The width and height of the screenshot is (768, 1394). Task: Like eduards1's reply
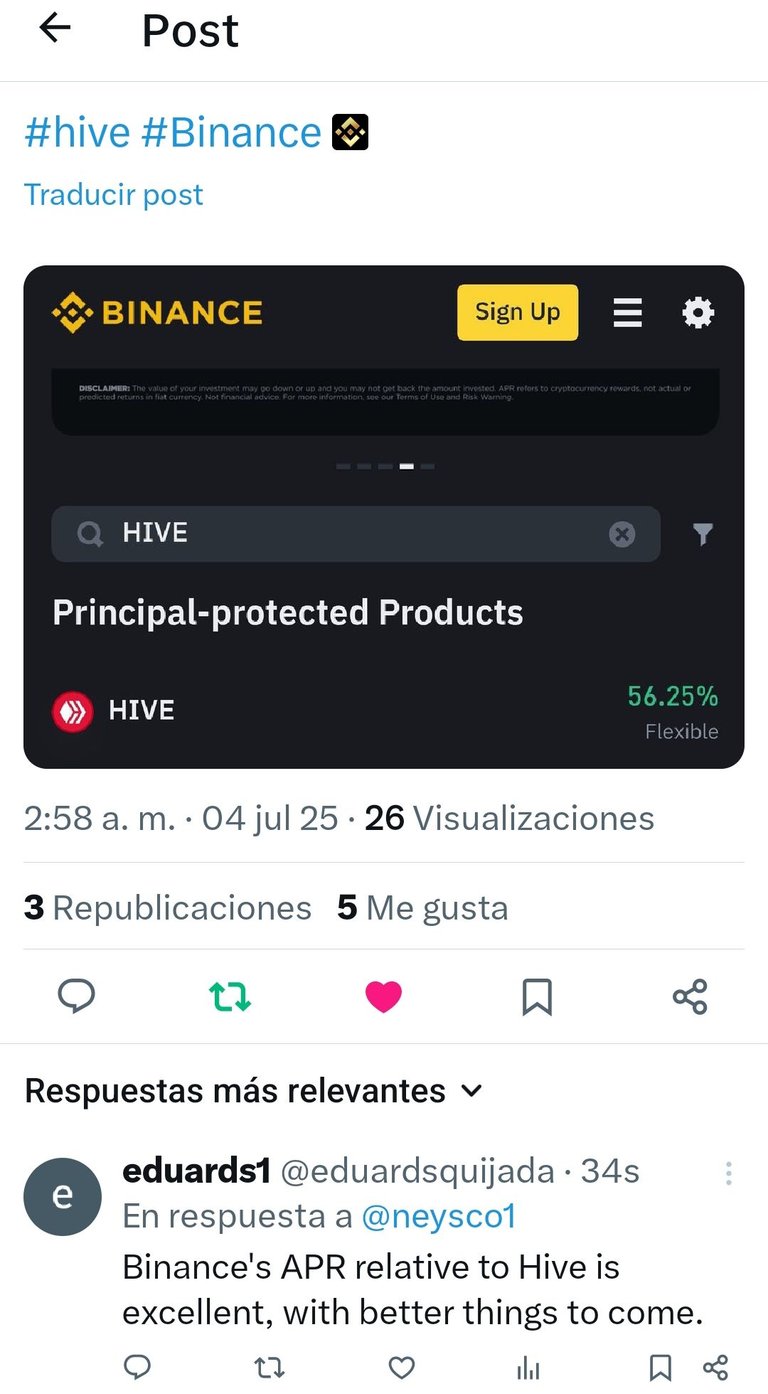coord(401,1367)
